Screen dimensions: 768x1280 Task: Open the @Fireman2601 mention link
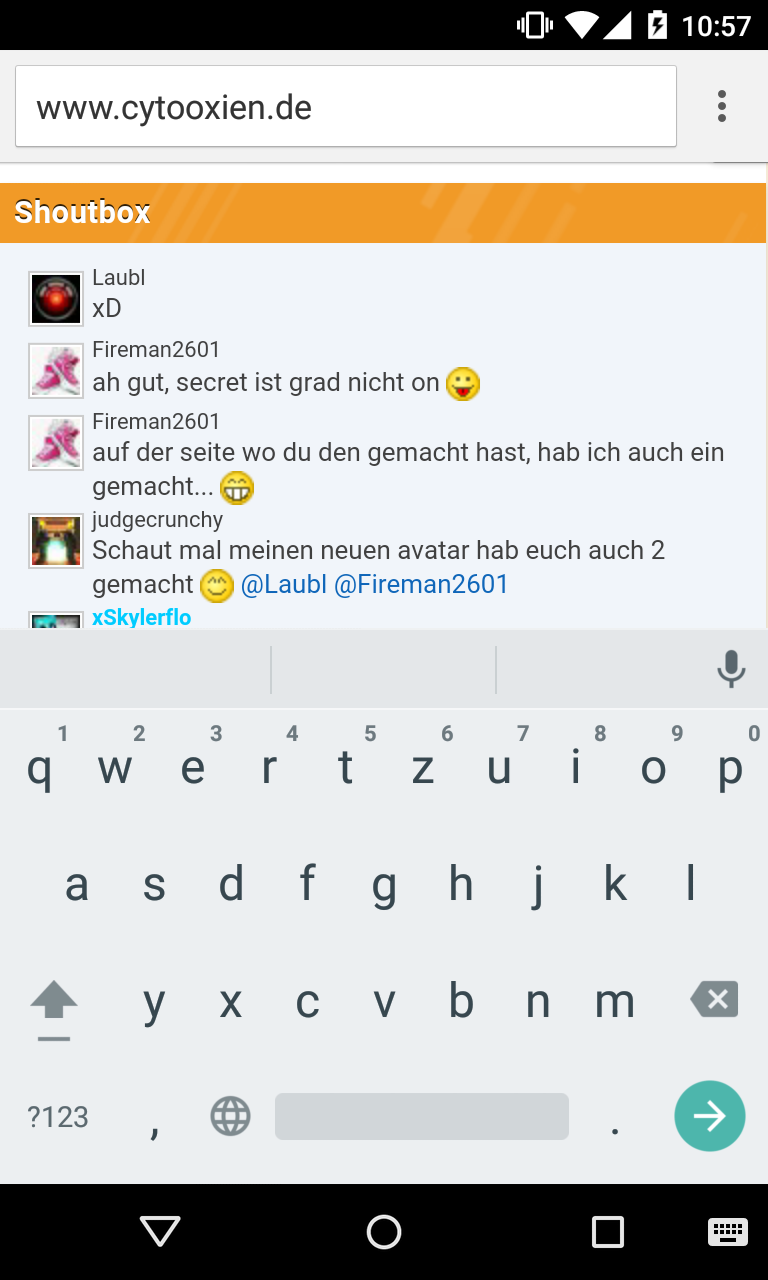pyautogui.click(x=421, y=585)
